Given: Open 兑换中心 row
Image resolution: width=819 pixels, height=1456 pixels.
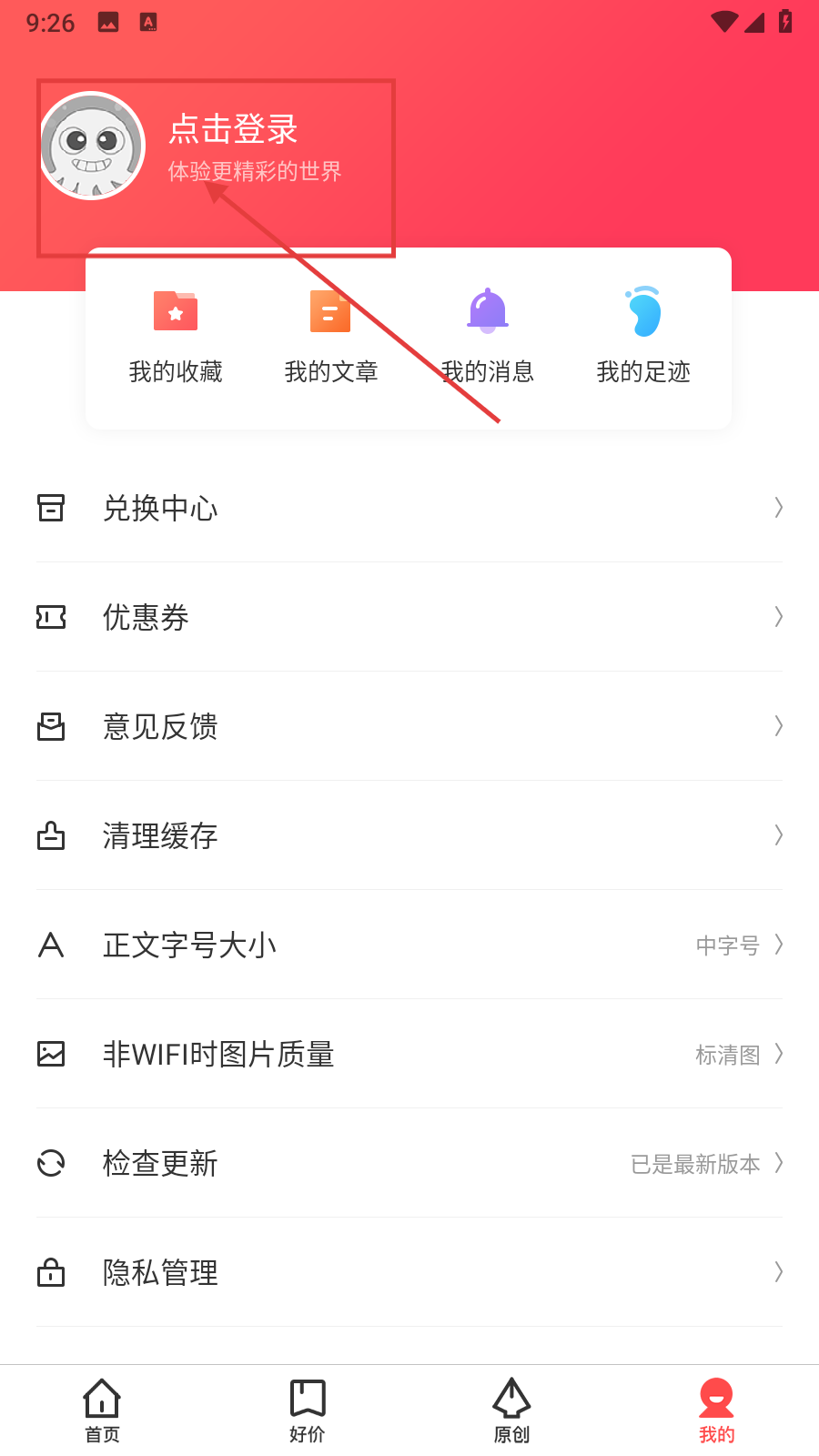Looking at the screenshot, I should click(409, 508).
